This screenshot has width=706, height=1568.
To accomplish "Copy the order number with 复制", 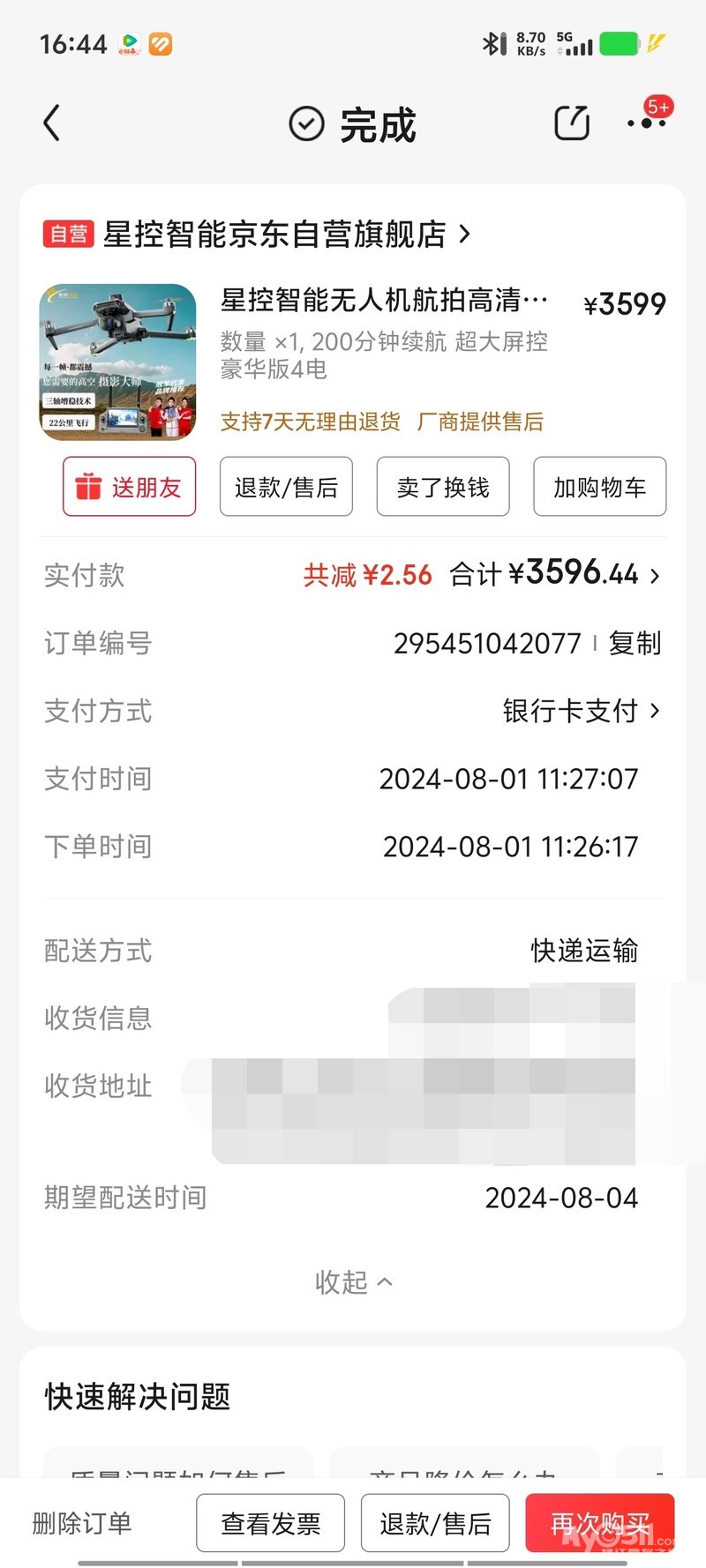I will coord(635,644).
